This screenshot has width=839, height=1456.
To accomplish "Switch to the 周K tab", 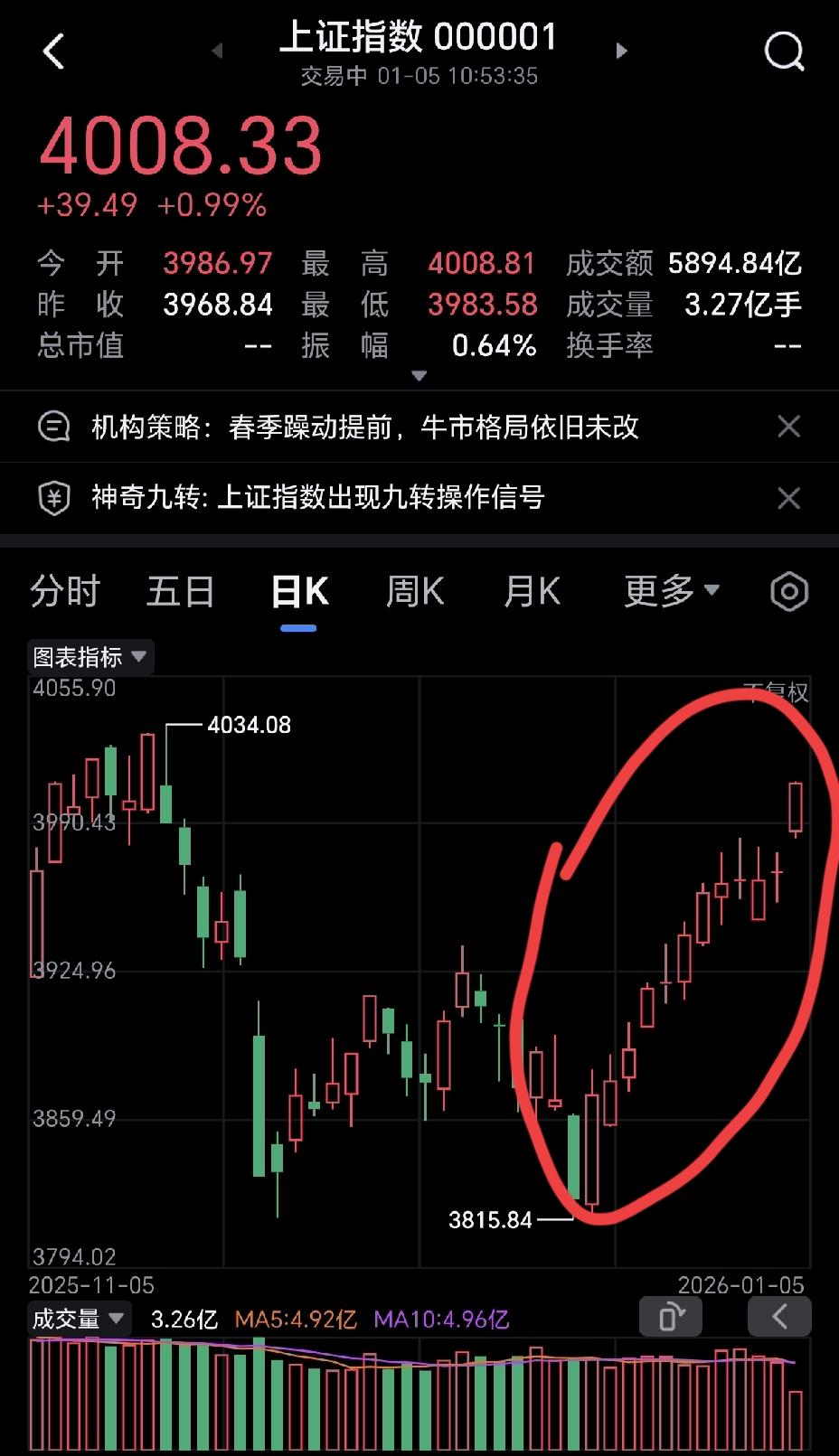I will [x=414, y=590].
